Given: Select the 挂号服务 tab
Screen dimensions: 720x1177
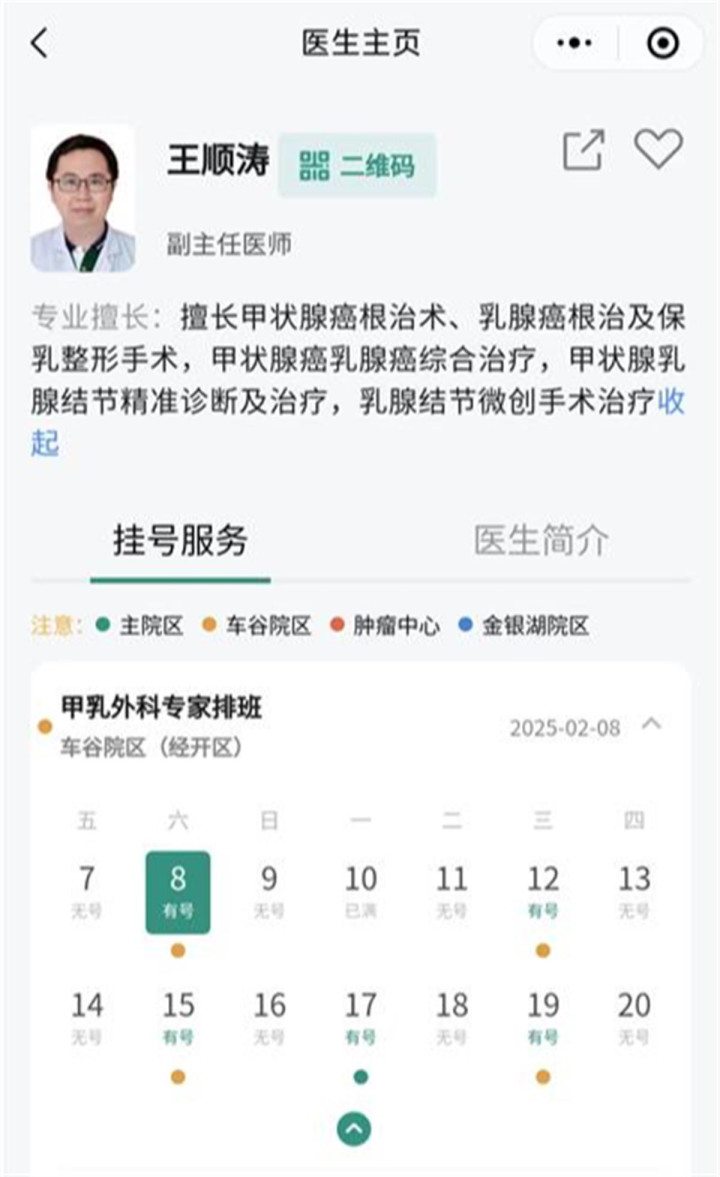Looking at the screenshot, I should pos(180,540).
